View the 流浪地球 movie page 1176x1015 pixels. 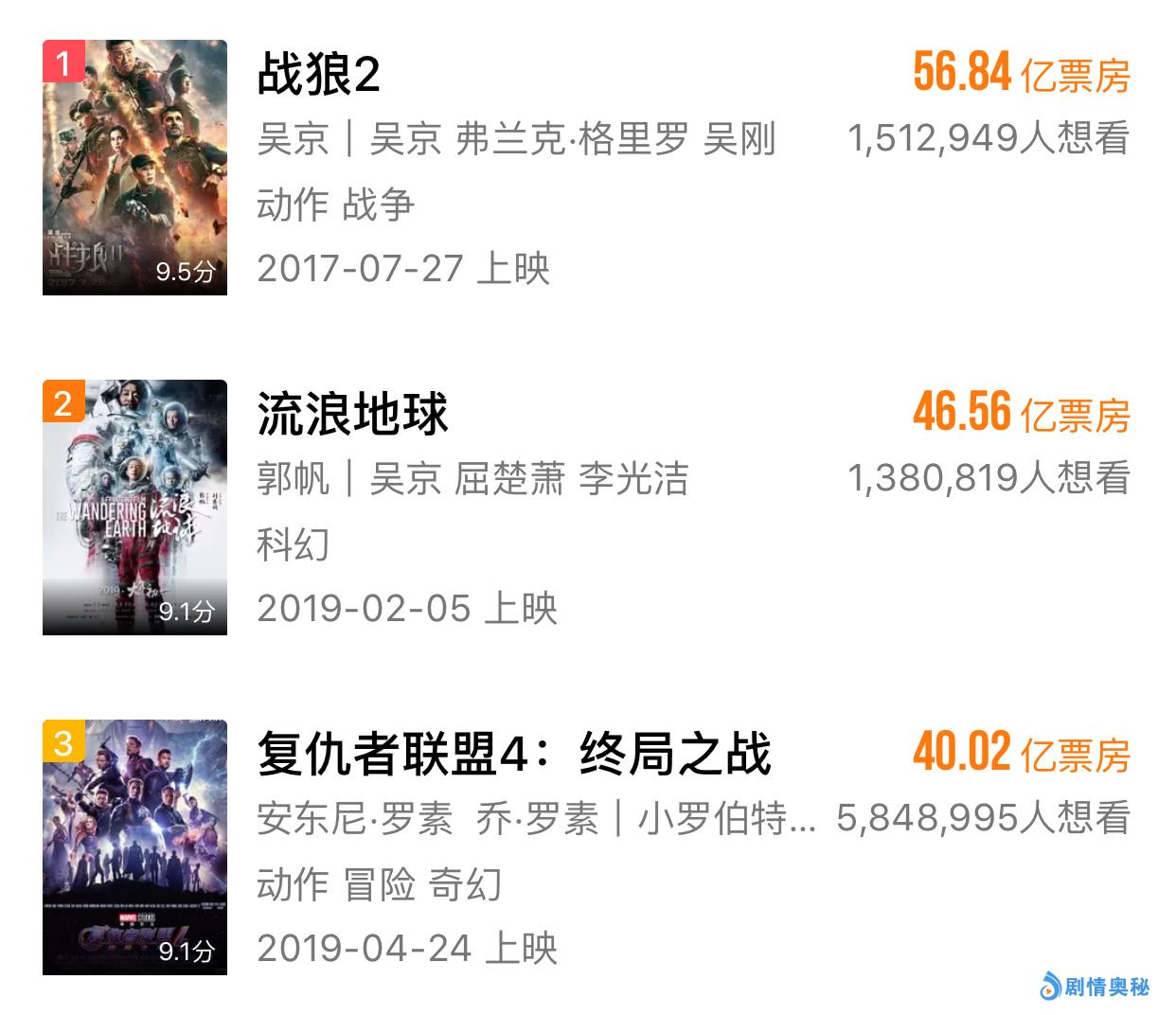point(352,414)
